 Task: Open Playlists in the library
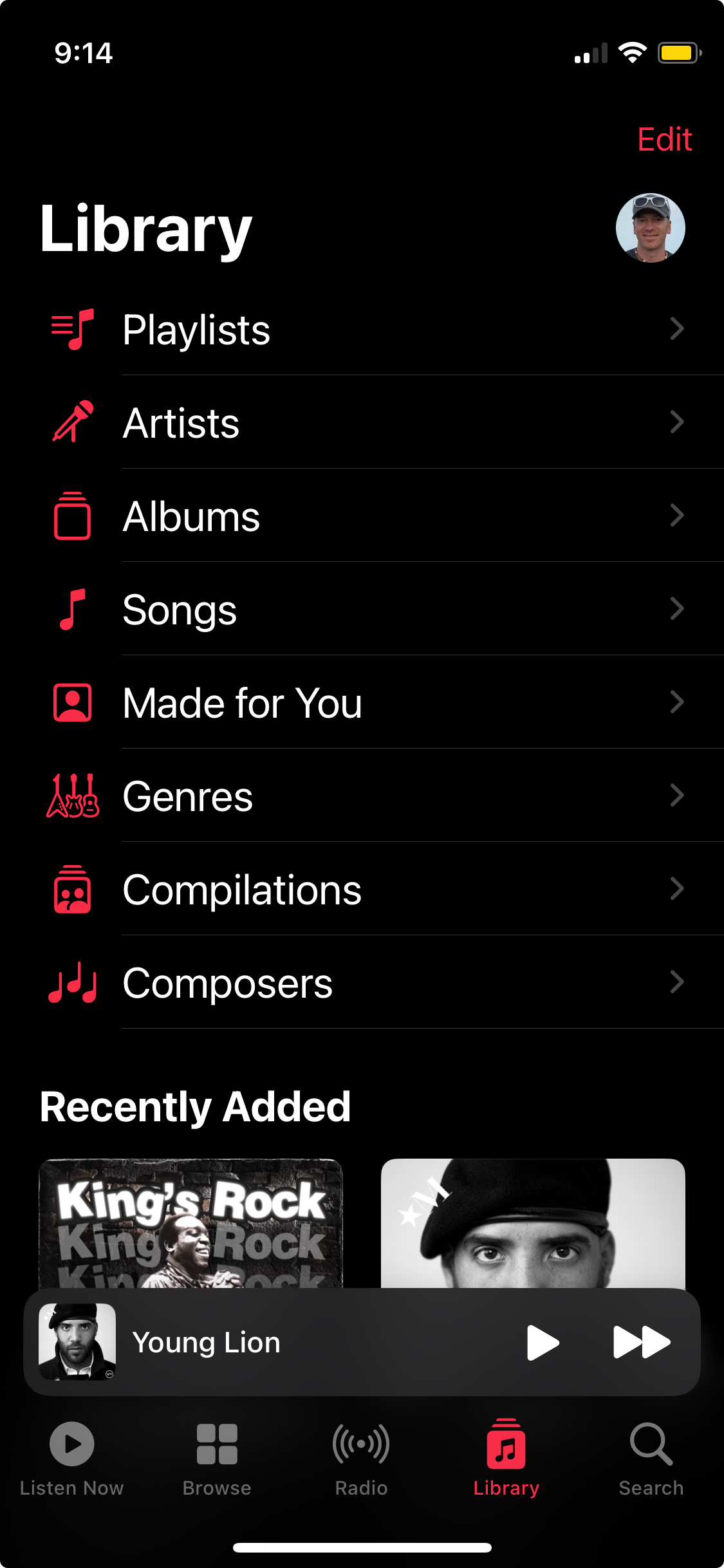click(x=360, y=330)
